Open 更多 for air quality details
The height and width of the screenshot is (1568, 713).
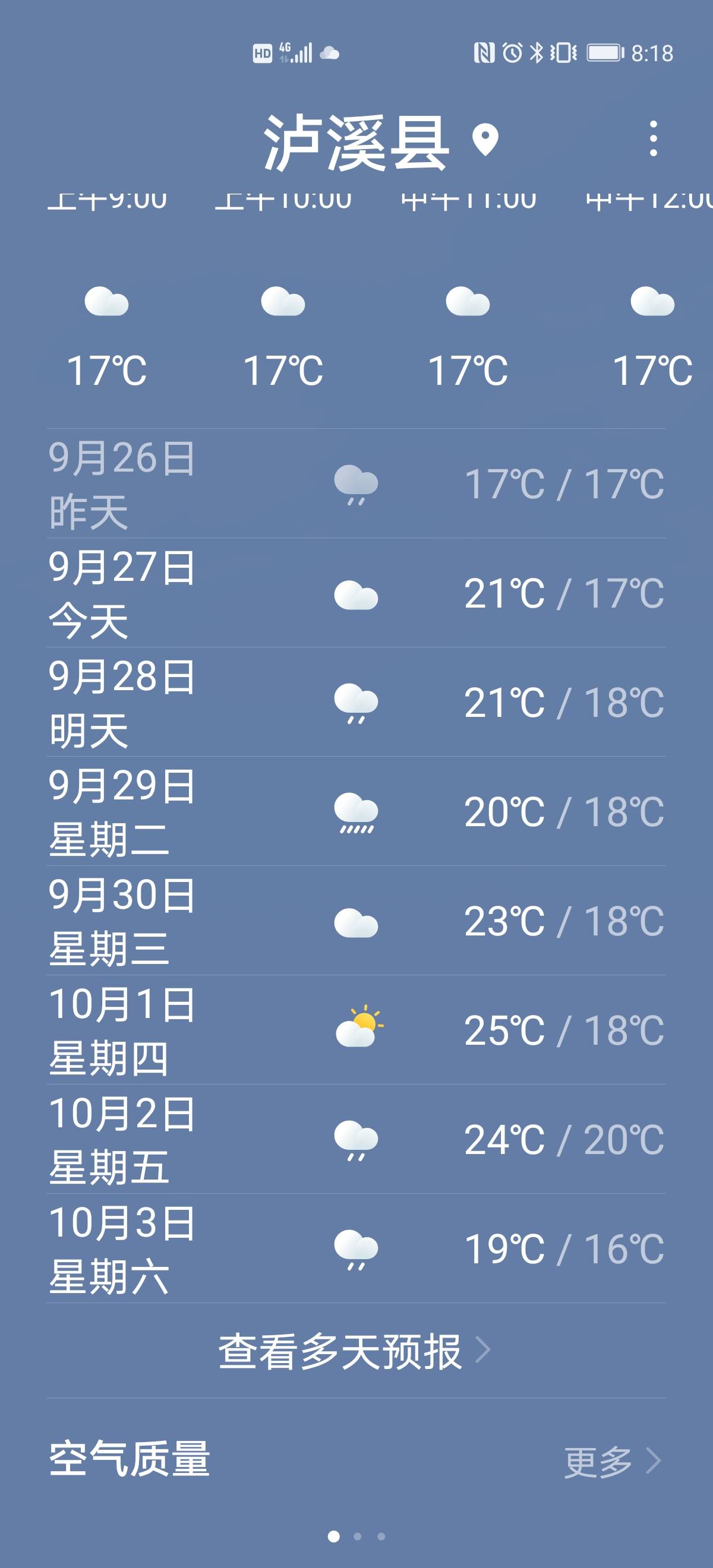(611, 1461)
